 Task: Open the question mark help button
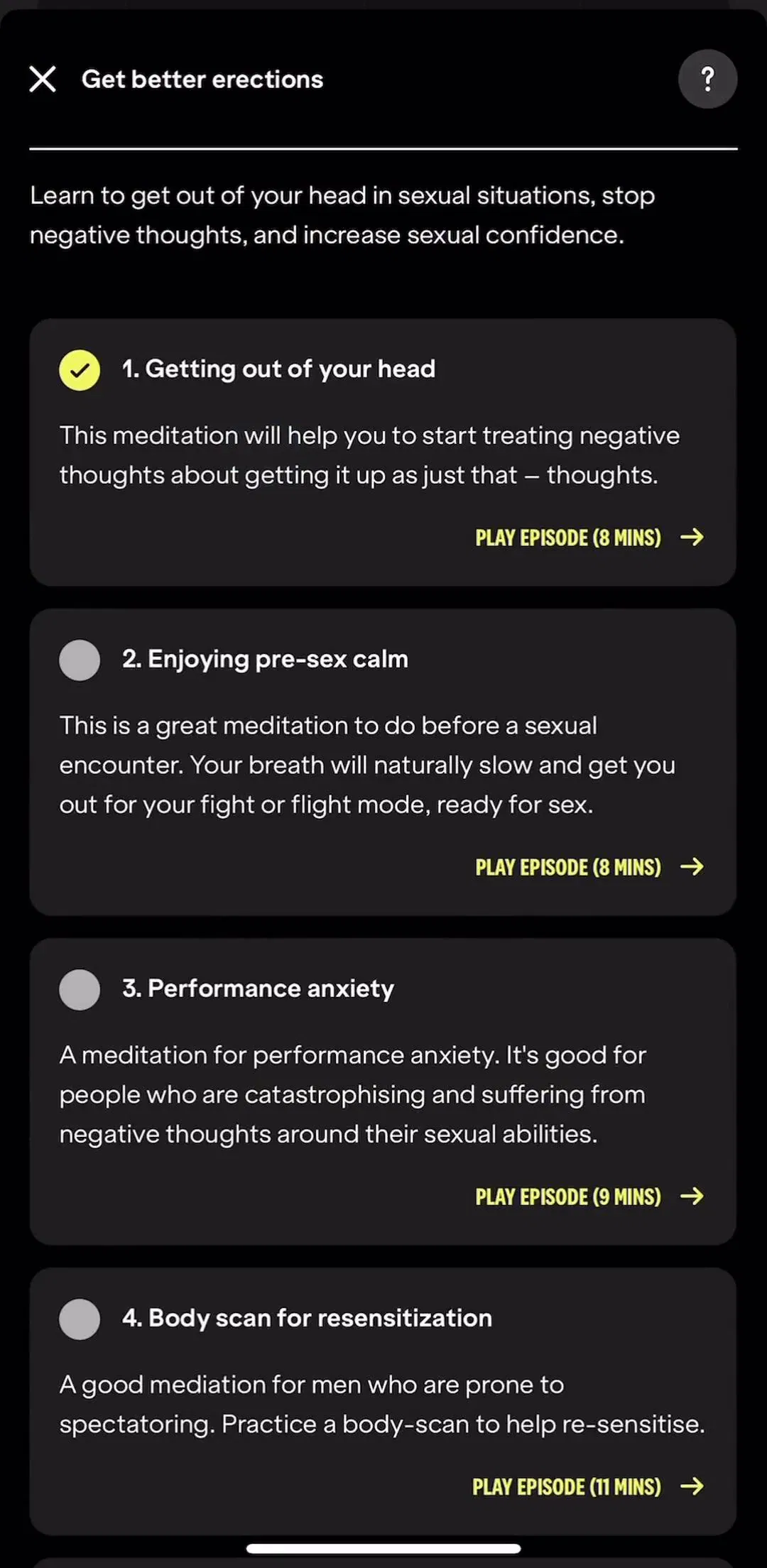click(707, 79)
